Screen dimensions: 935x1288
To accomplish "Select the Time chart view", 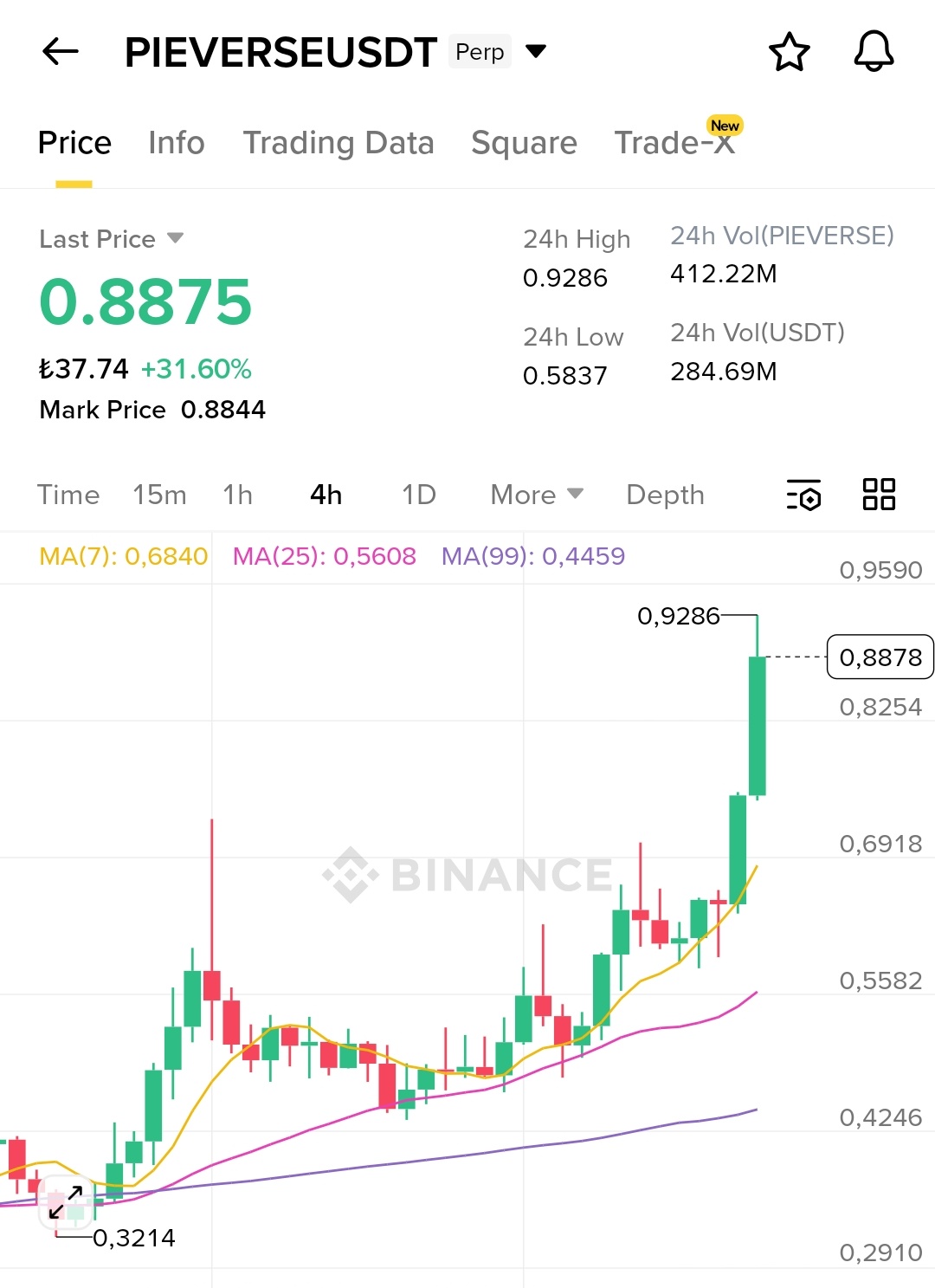I will tap(68, 495).
